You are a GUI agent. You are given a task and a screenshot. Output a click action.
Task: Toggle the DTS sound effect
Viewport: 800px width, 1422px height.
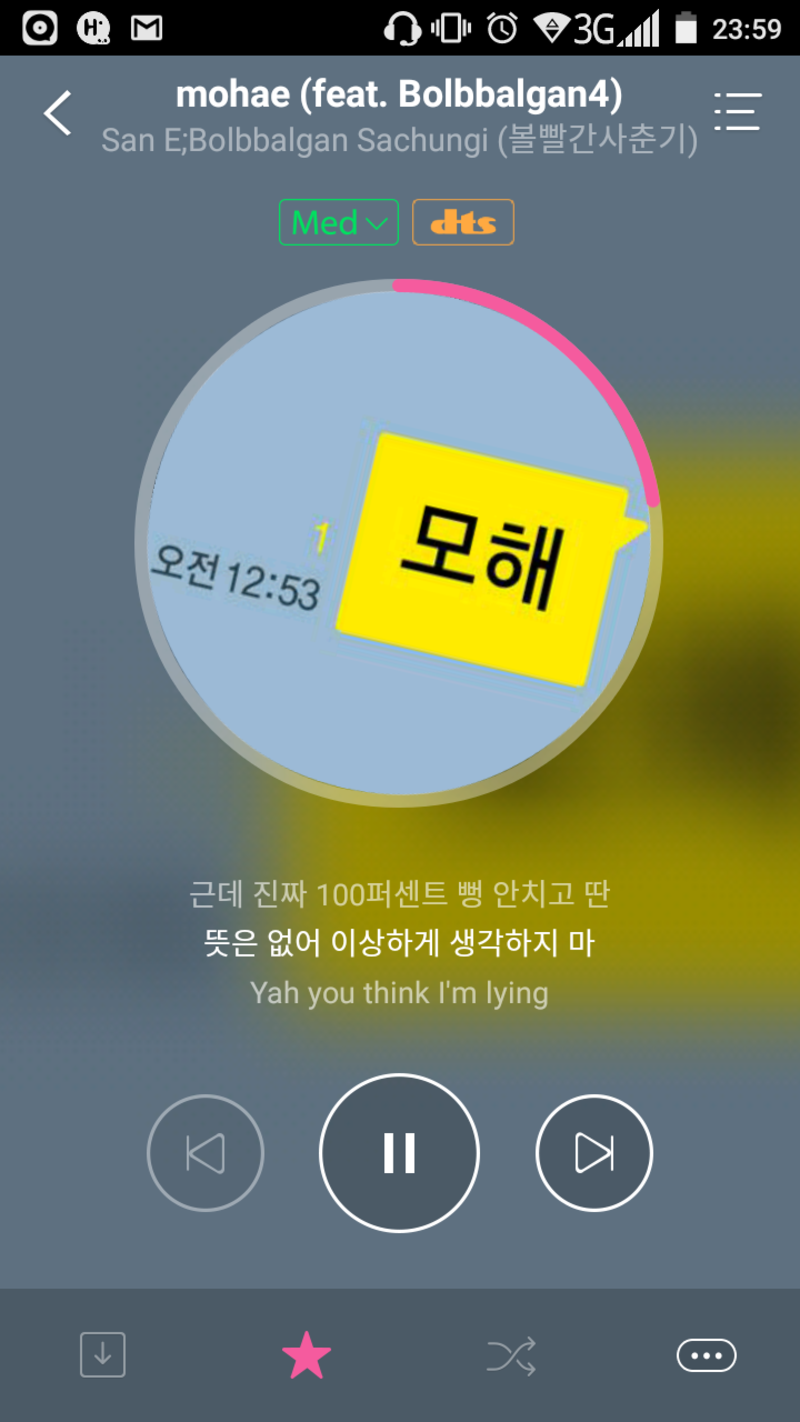tap(463, 222)
